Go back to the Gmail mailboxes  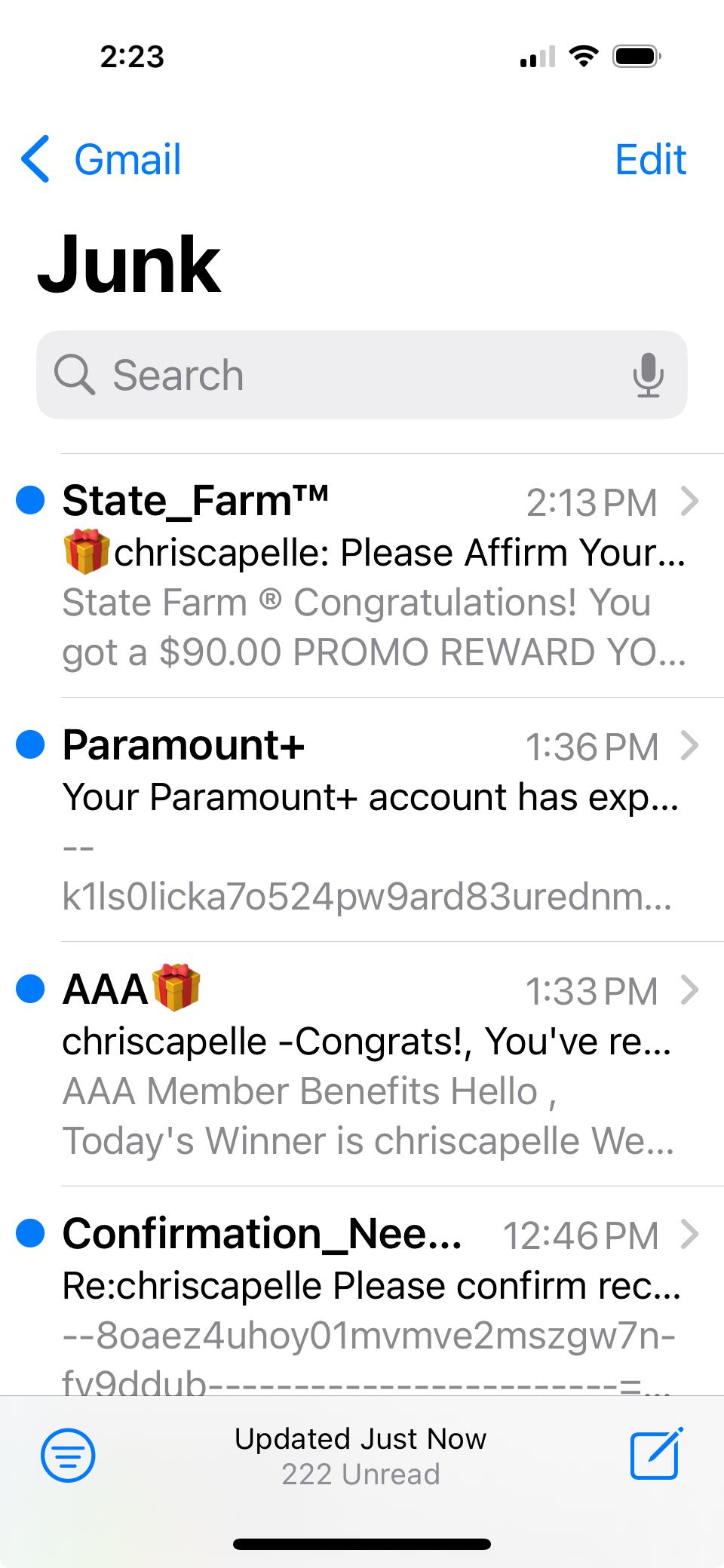[102, 159]
